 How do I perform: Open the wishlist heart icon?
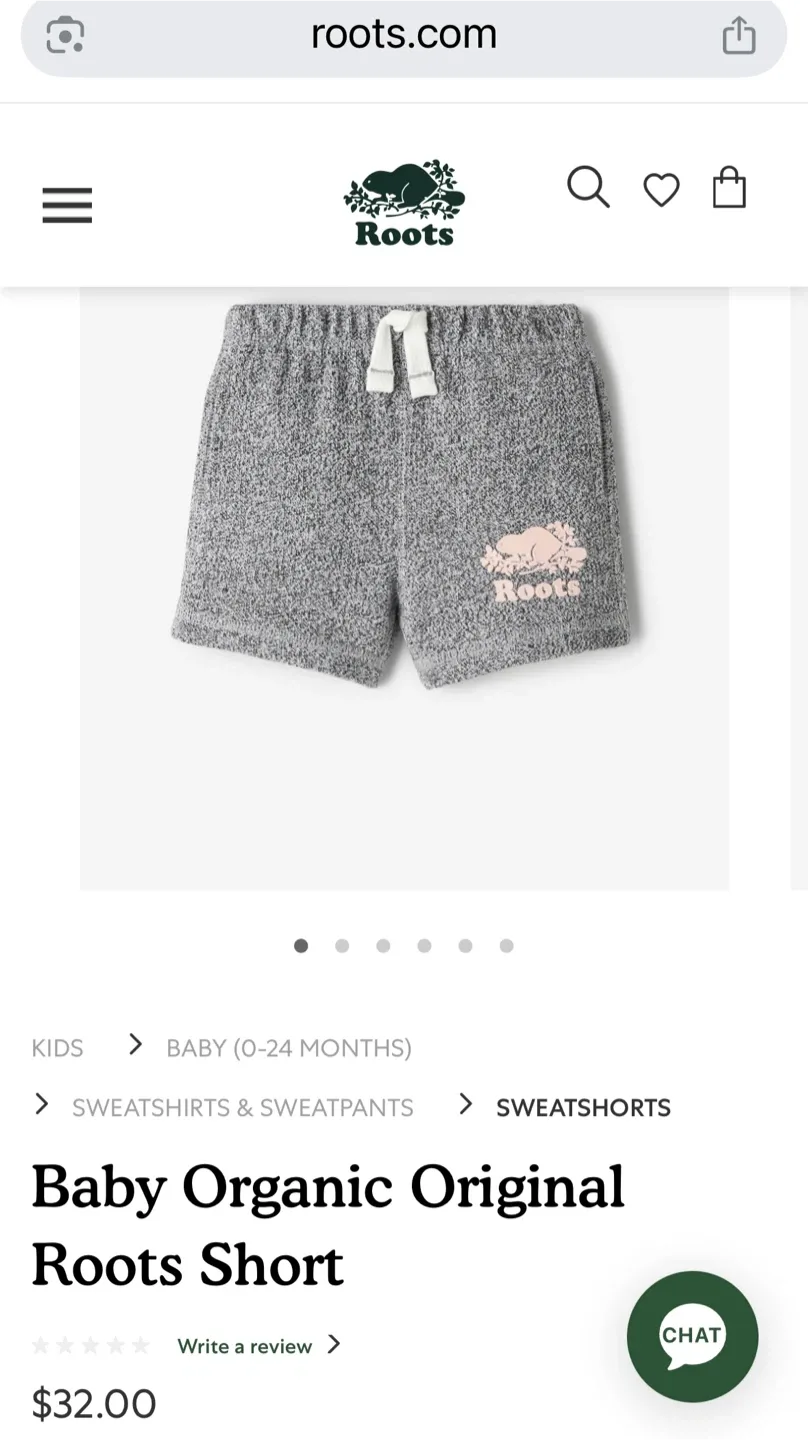(660, 188)
